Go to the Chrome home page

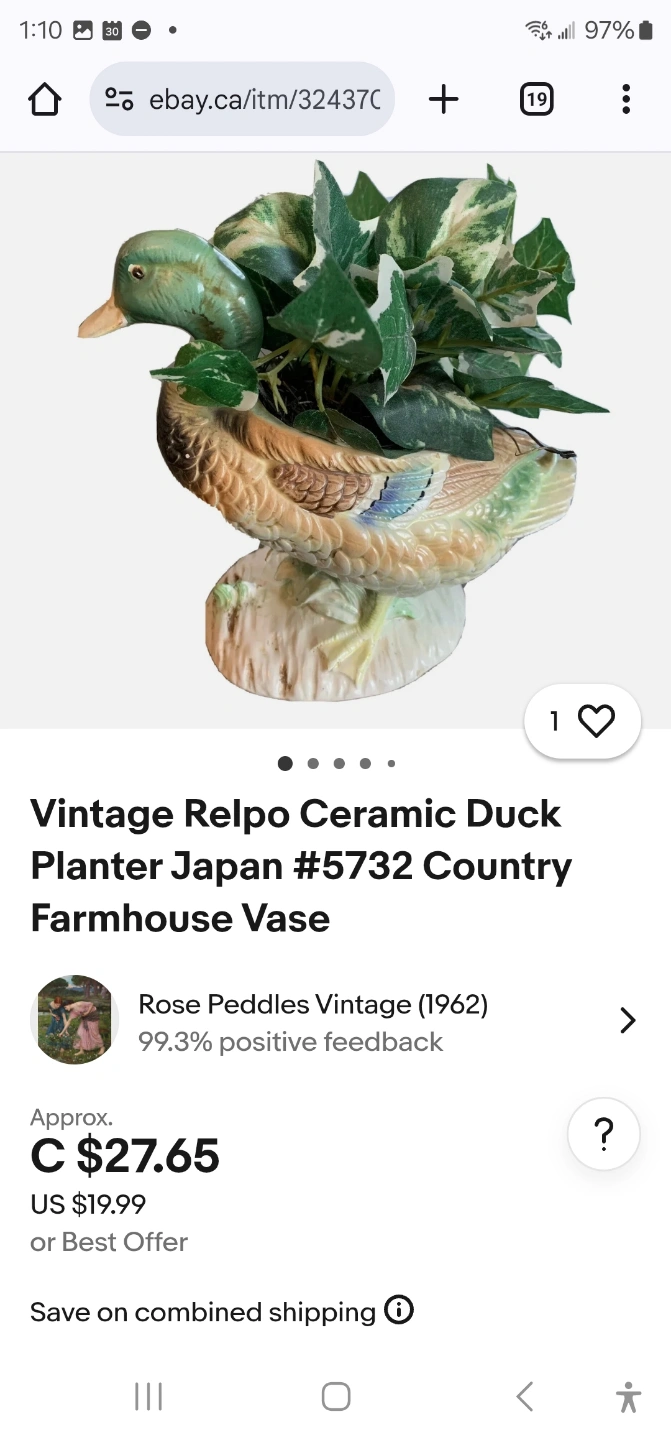coord(45,99)
